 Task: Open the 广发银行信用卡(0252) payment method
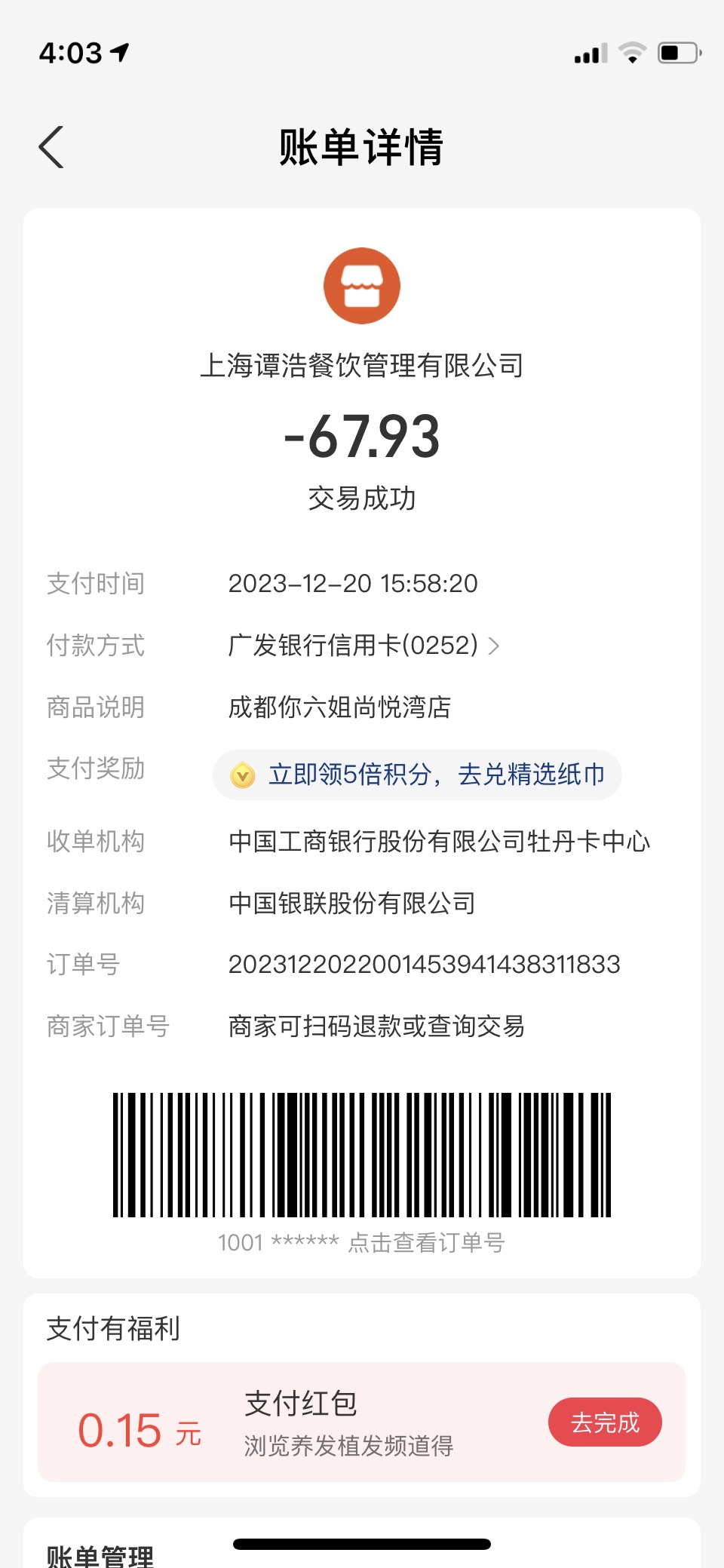(x=364, y=646)
